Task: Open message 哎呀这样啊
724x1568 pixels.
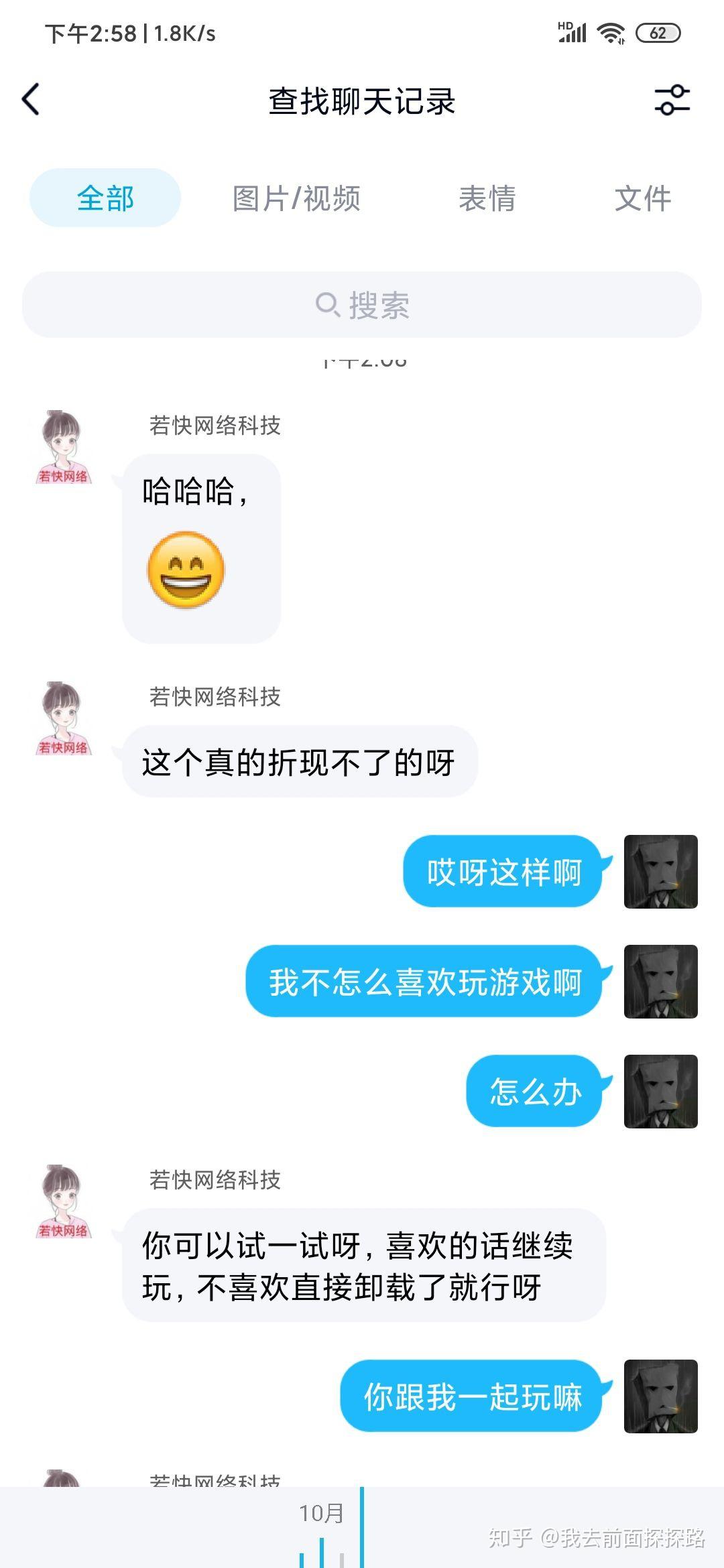Action: [503, 872]
